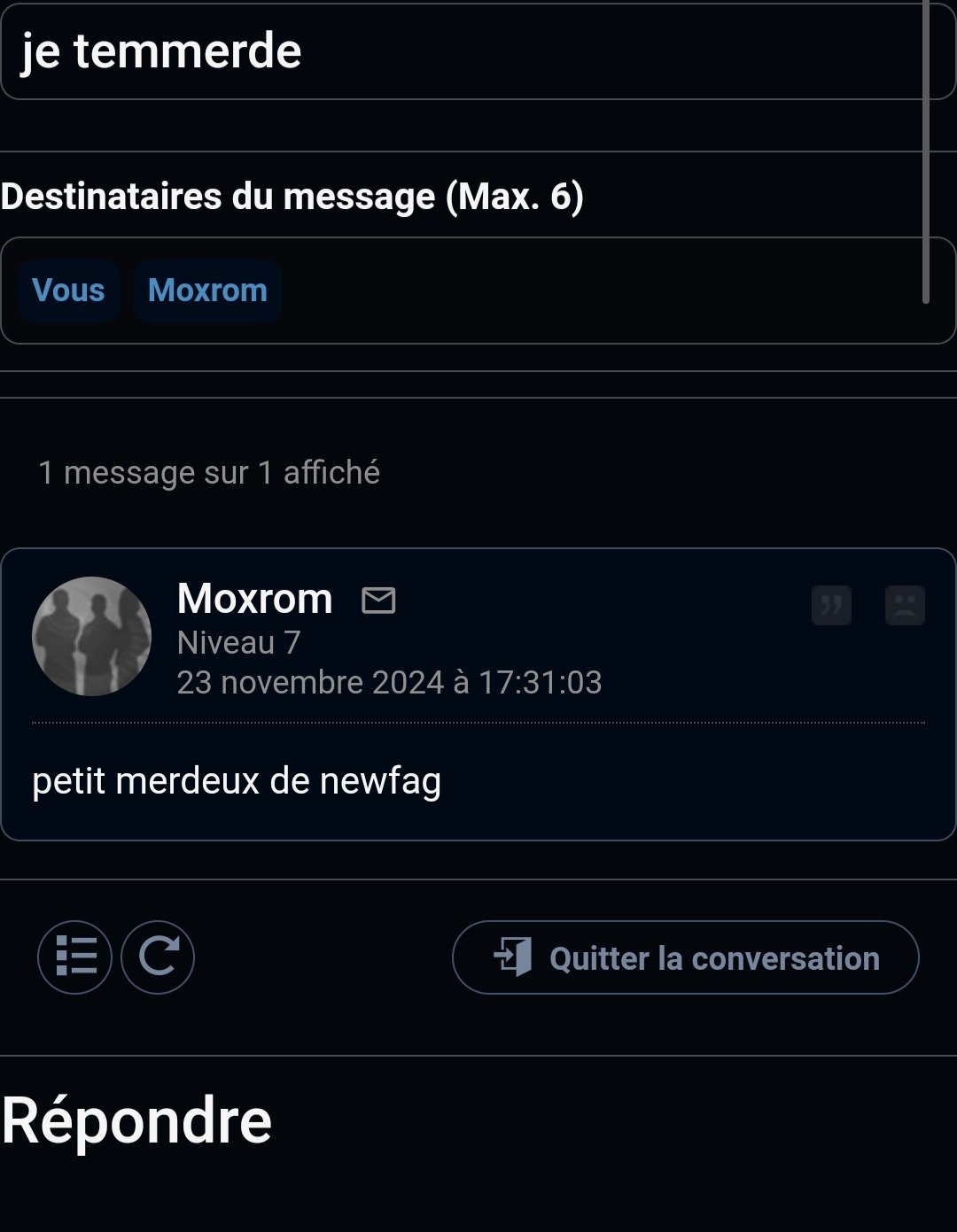Report Moxrom's message with sad-face icon
Screen dimensions: 957x1232
(905, 606)
